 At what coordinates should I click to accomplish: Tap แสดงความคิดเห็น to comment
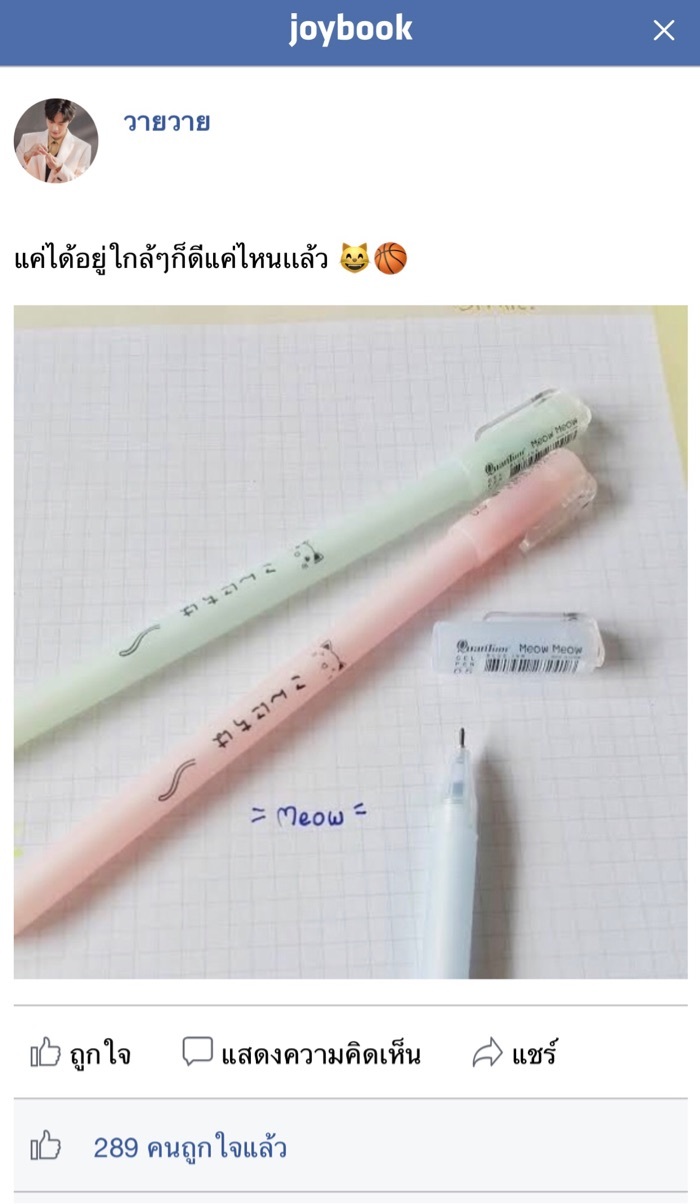coord(302,1053)
